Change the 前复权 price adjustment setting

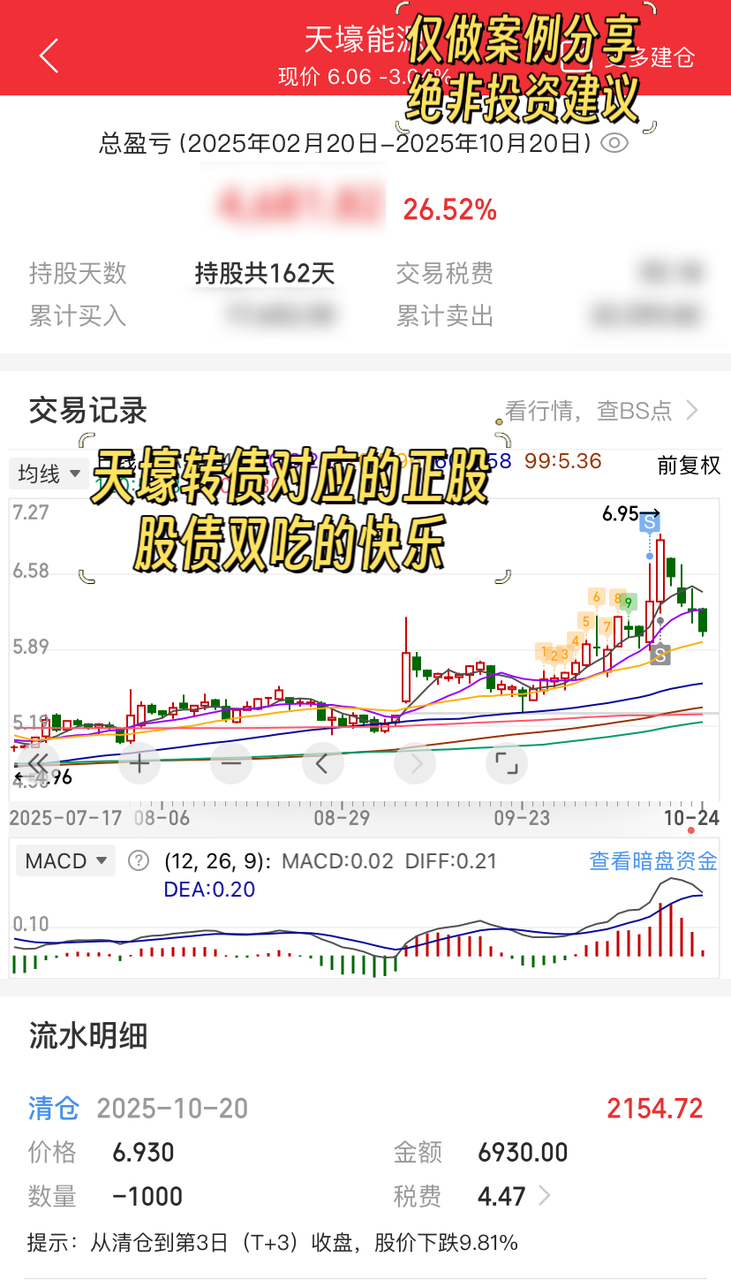click(688, 465)
